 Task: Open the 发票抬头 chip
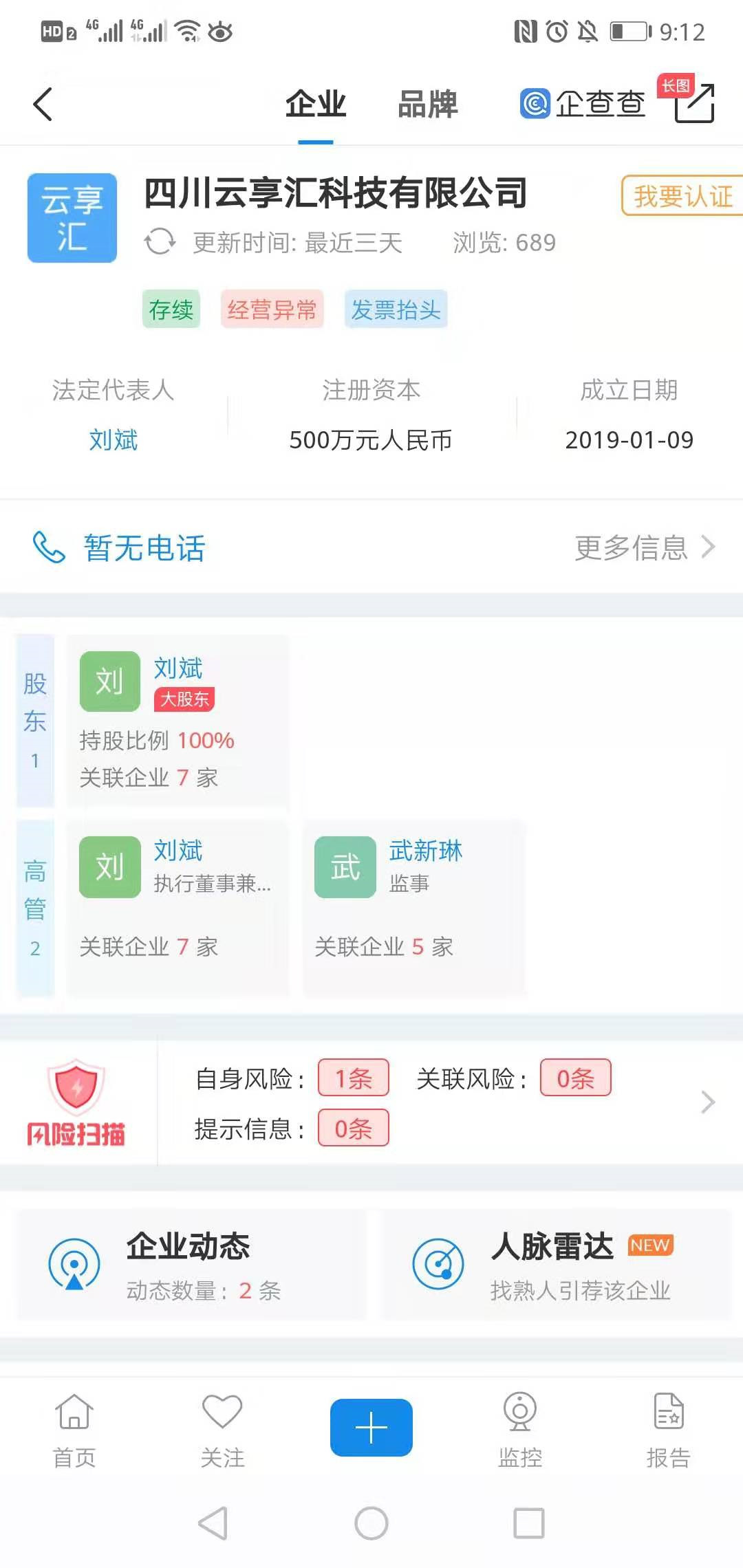click(x=396, y=309)
